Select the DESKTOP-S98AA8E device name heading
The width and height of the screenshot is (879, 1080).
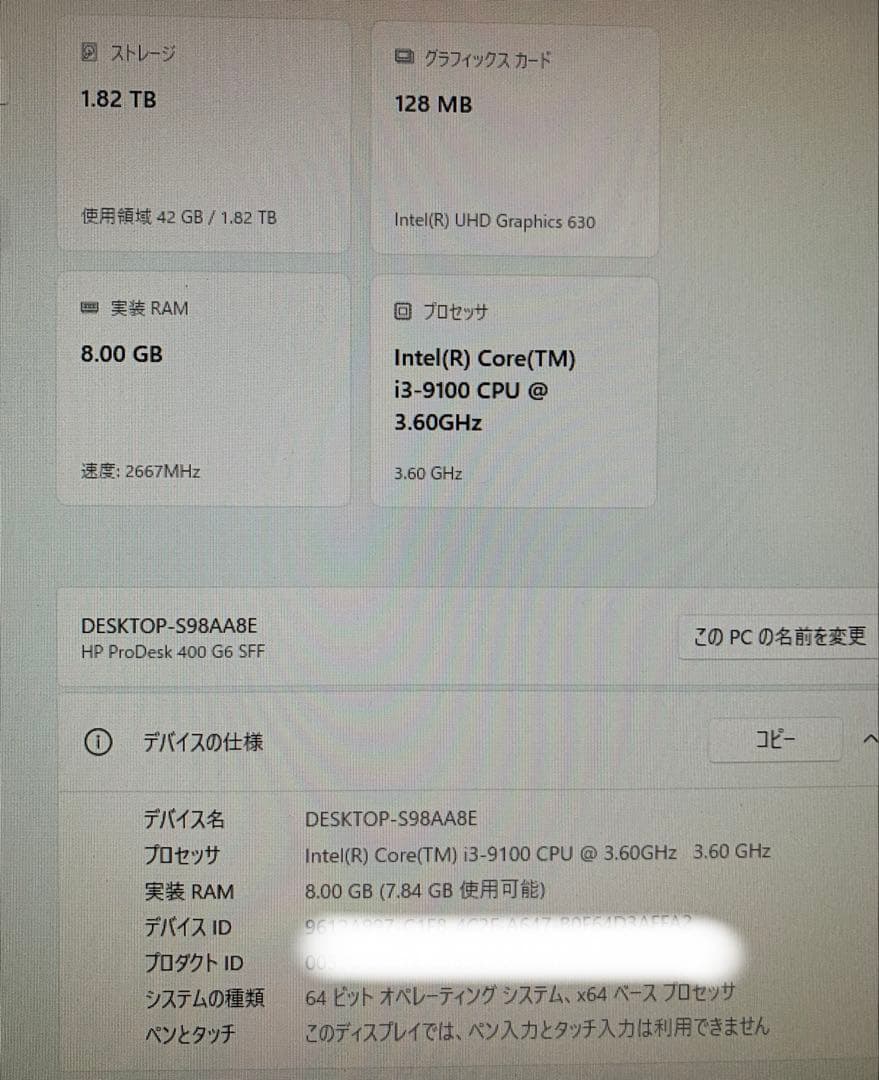[x=168, y=625]
